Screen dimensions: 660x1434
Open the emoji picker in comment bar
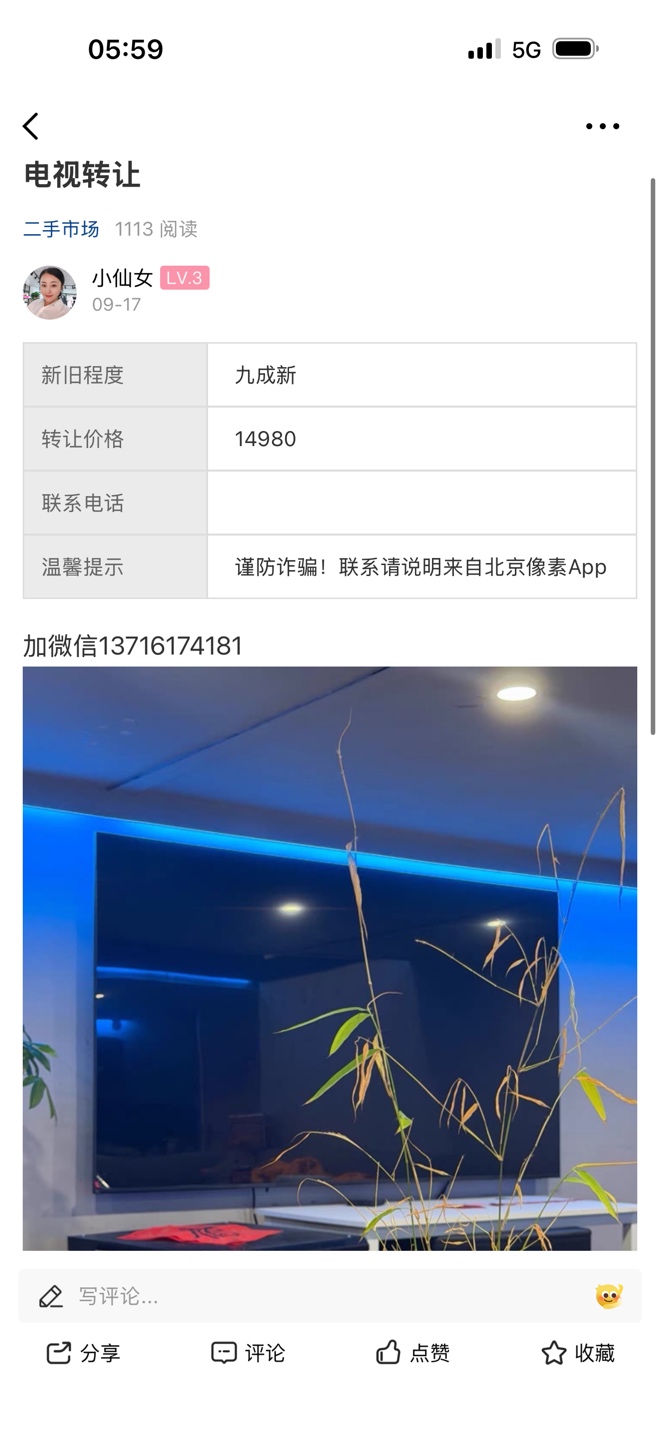(x=609, y=1296)
